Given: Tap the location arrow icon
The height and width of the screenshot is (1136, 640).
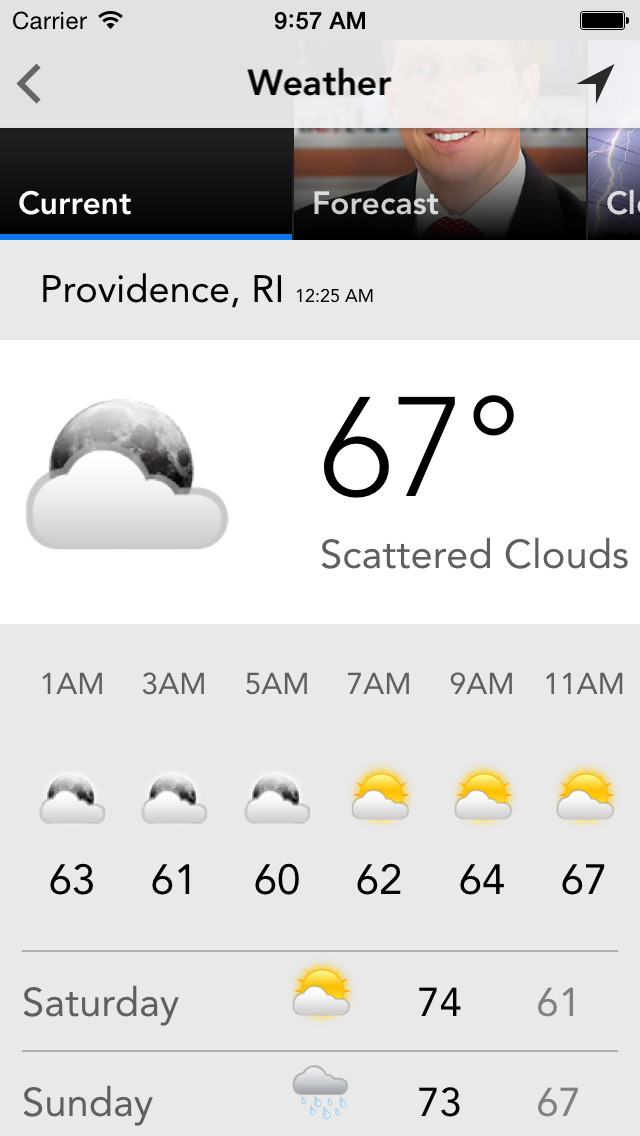Looking at the screenshot, I should pyautogui.click(x=597, y=83).
